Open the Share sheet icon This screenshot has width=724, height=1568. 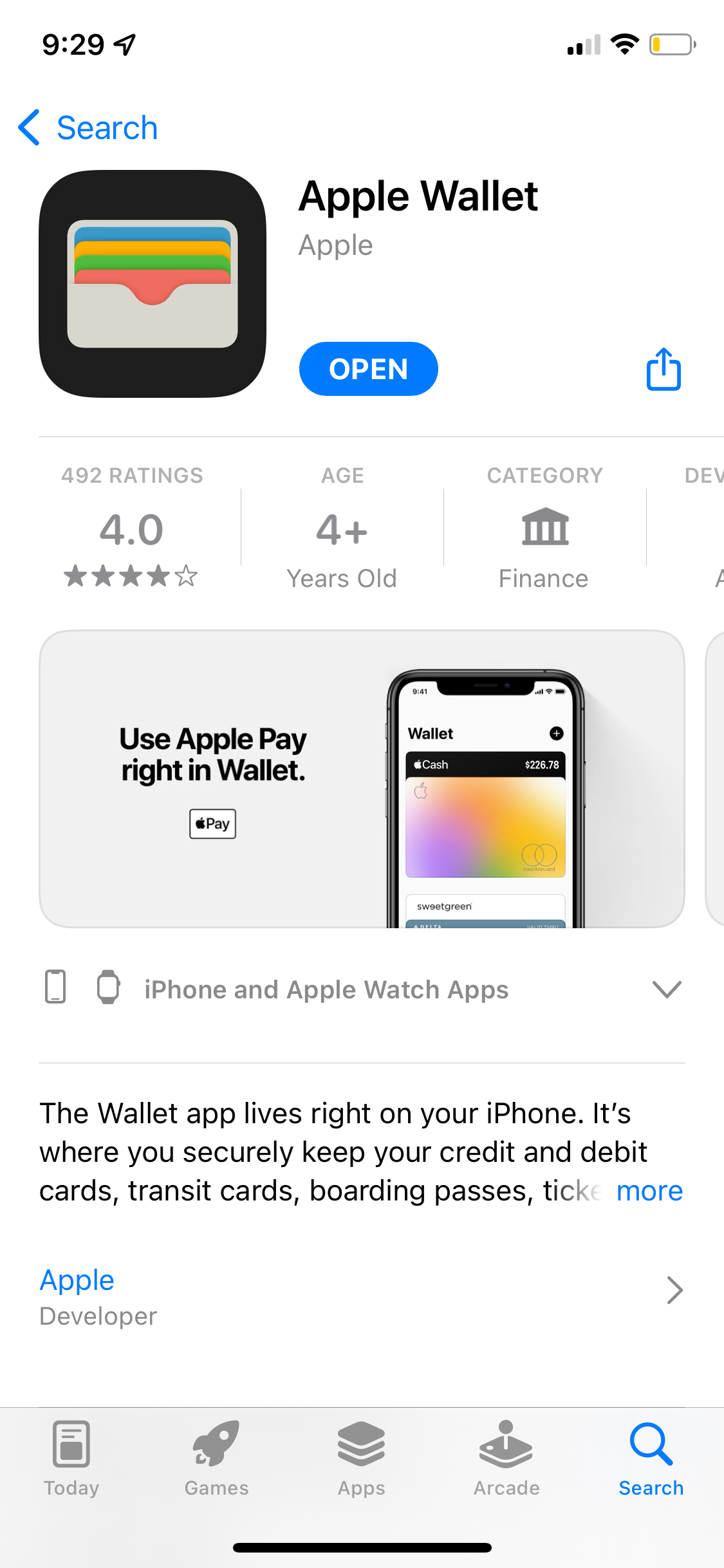[662, 369]
